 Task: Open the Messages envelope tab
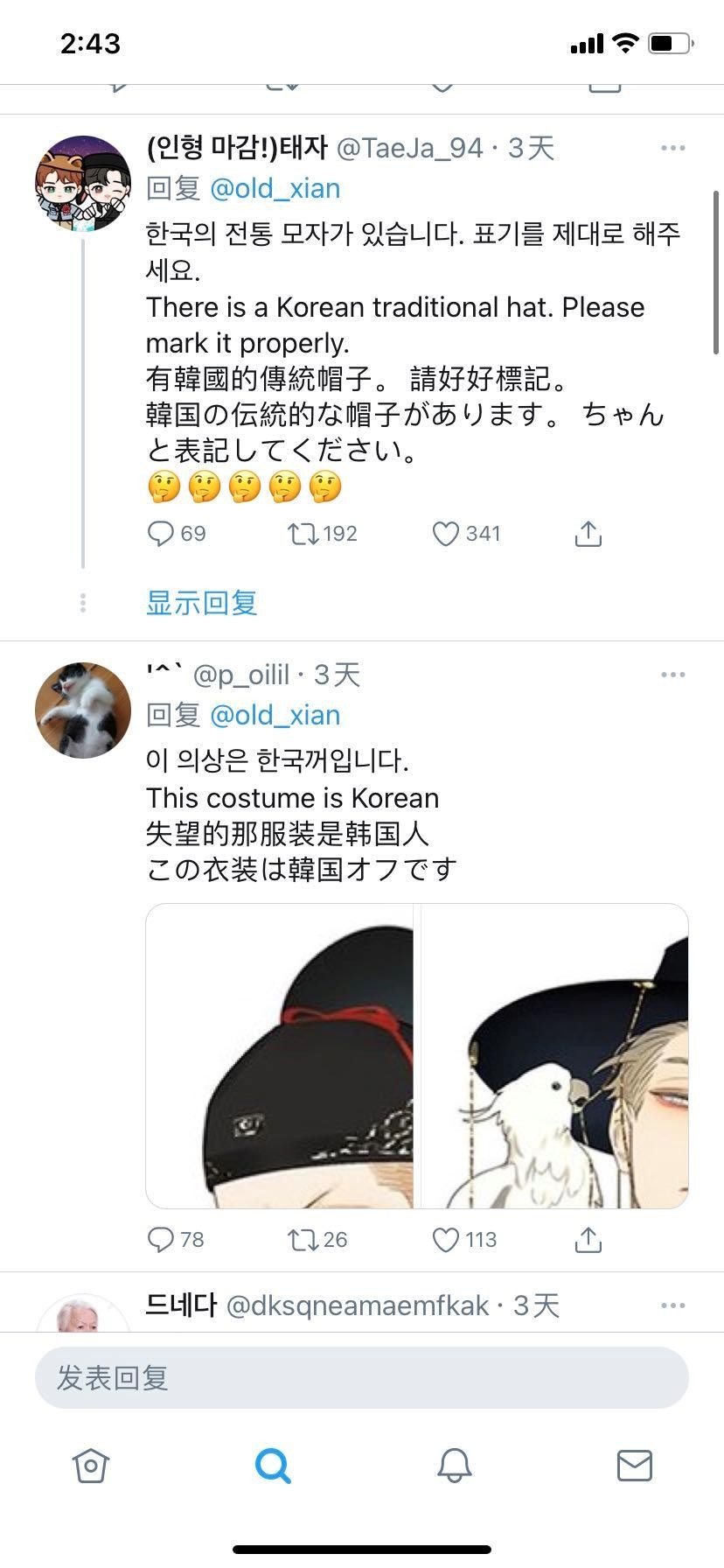tap(634, 1465)
